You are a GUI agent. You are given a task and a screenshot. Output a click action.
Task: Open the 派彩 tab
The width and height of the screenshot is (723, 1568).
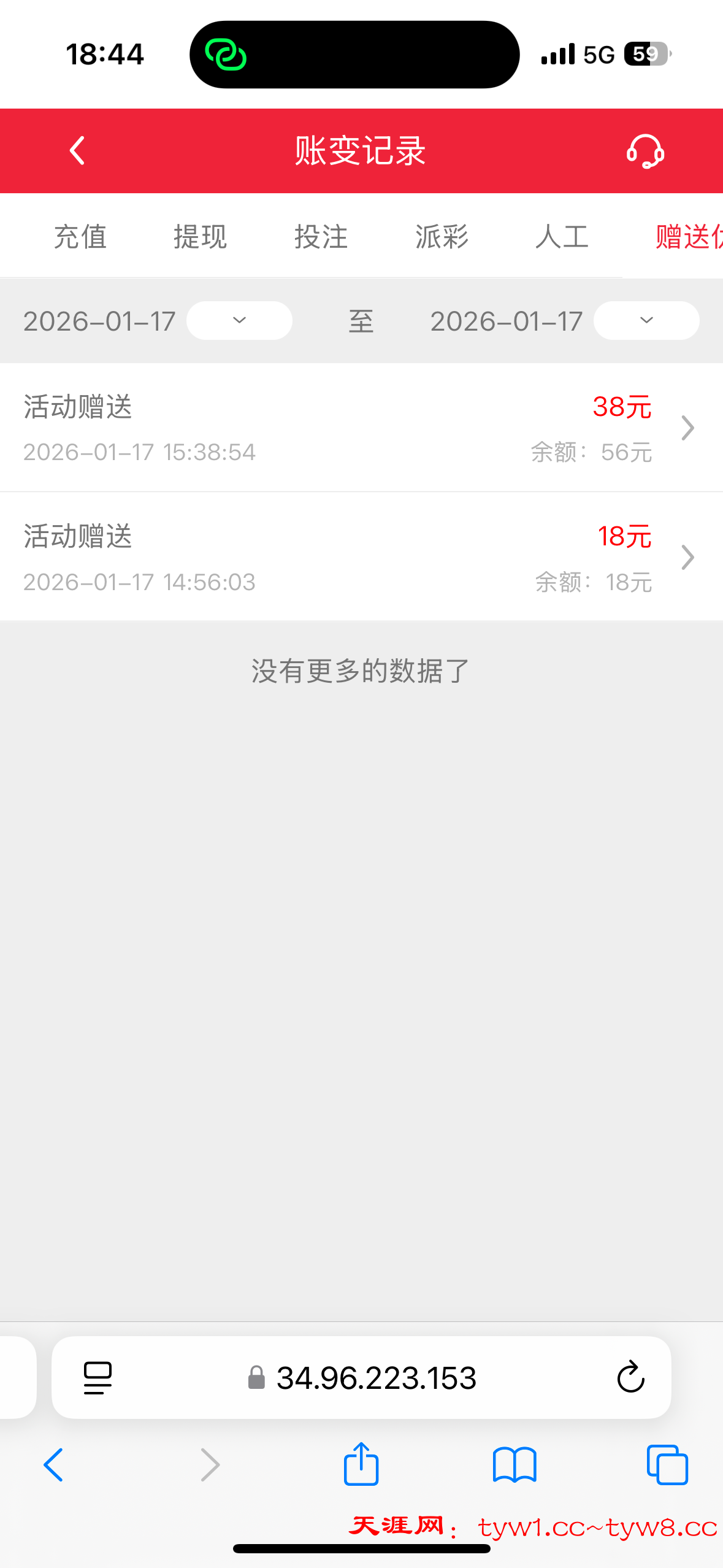[442, 237]
